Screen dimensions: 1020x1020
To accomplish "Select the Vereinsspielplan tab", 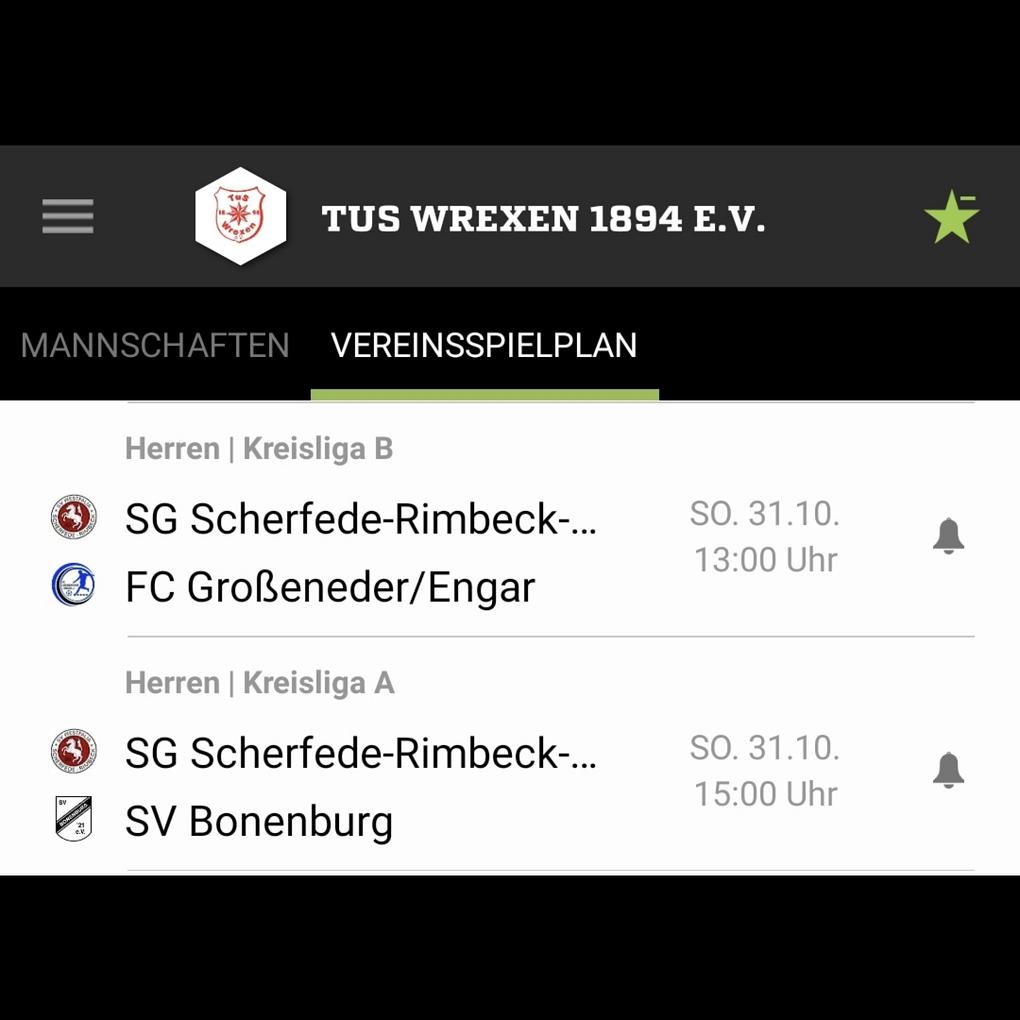I will [484, 345].
